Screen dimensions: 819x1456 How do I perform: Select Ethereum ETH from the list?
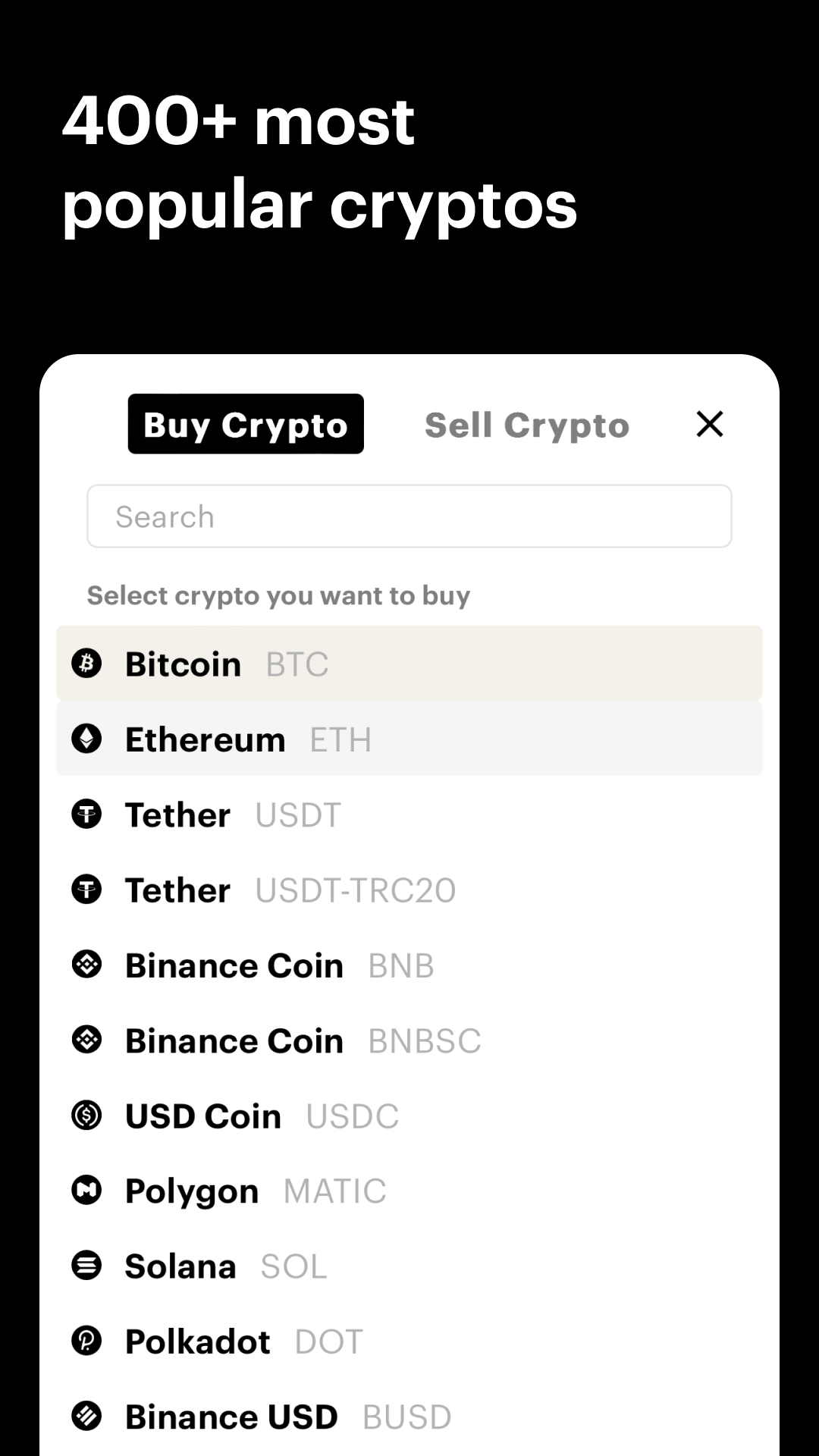(x=409, y=739)
